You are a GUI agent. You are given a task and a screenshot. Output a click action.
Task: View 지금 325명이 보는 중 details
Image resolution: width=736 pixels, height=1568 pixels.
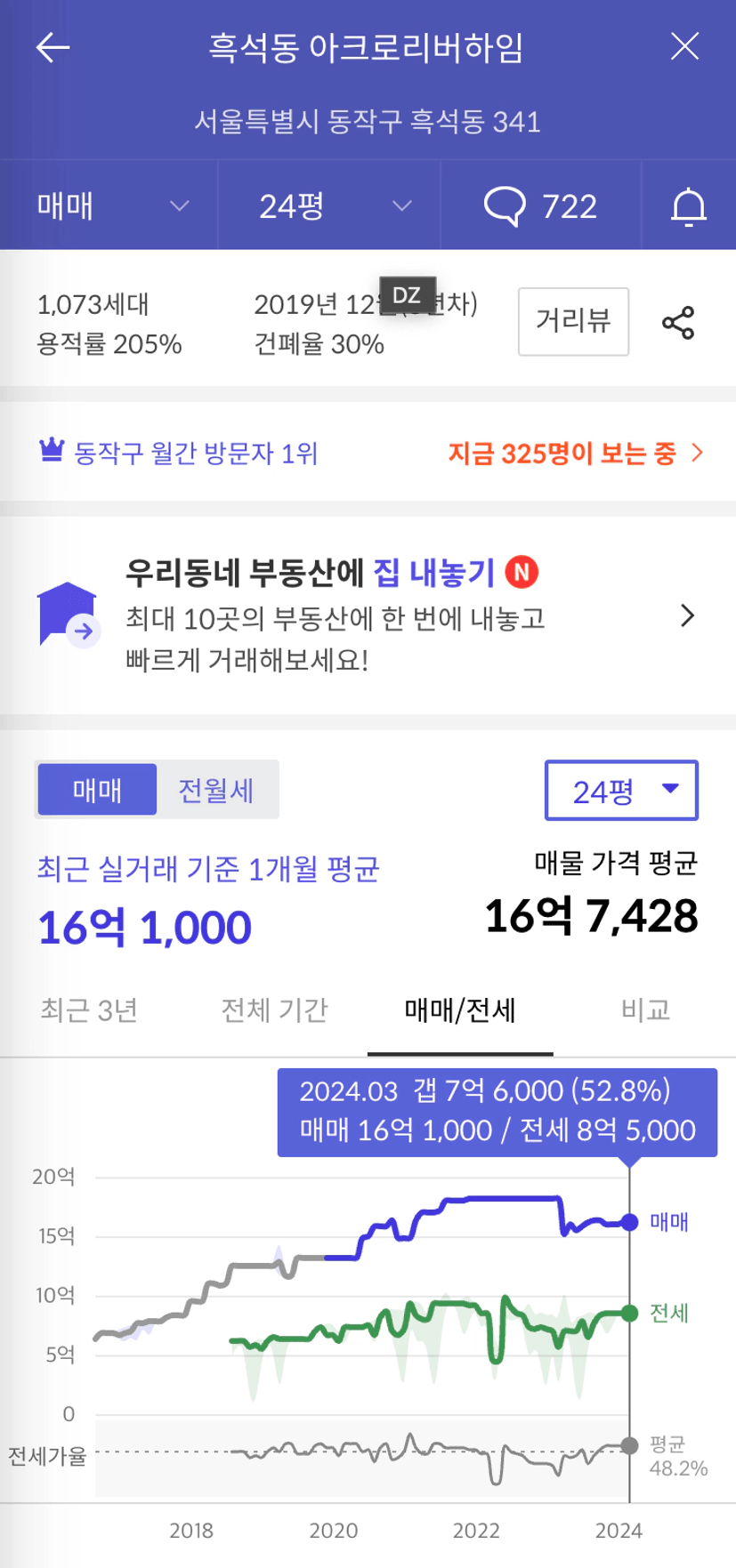(576, 454)
